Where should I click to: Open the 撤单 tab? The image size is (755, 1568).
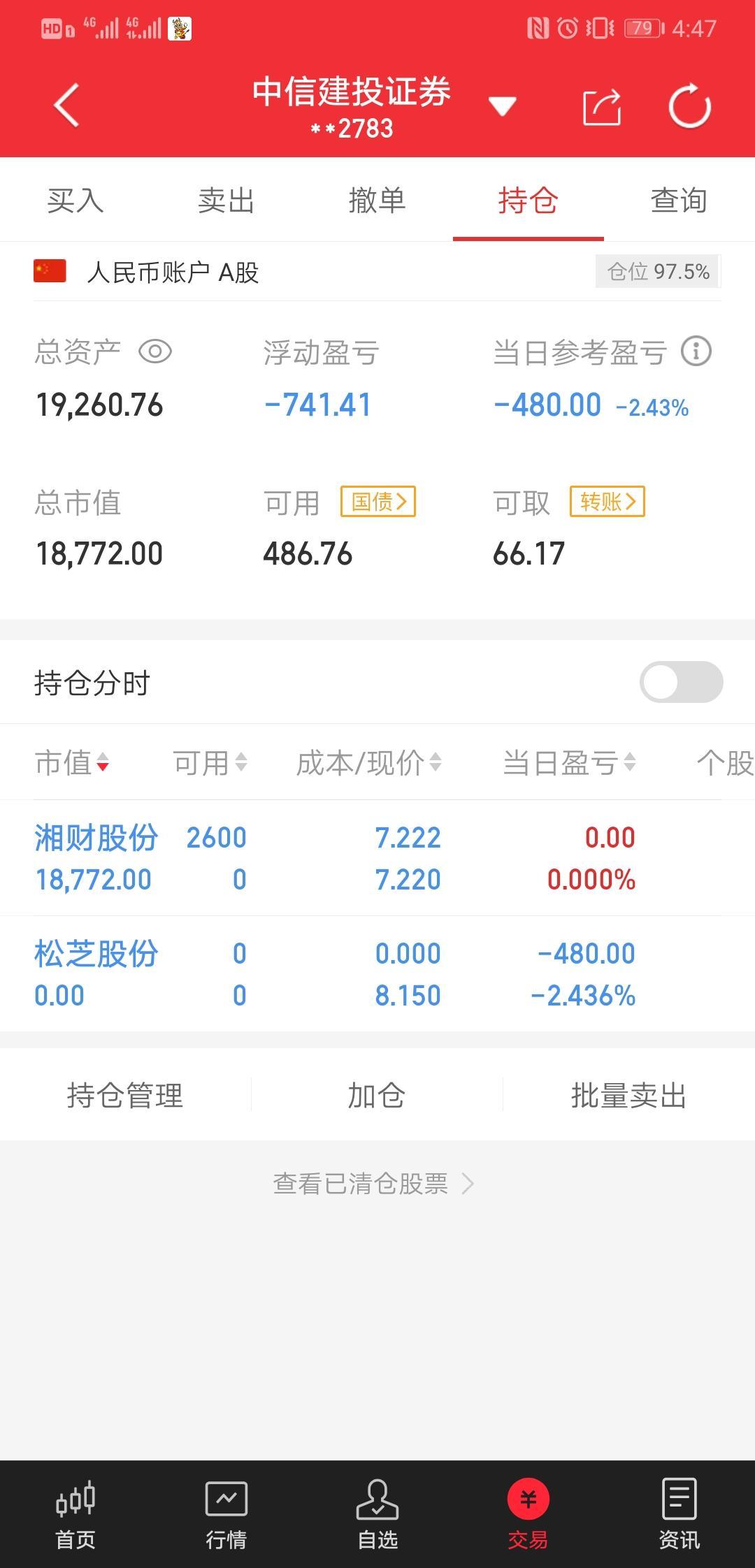coord(377,201)
